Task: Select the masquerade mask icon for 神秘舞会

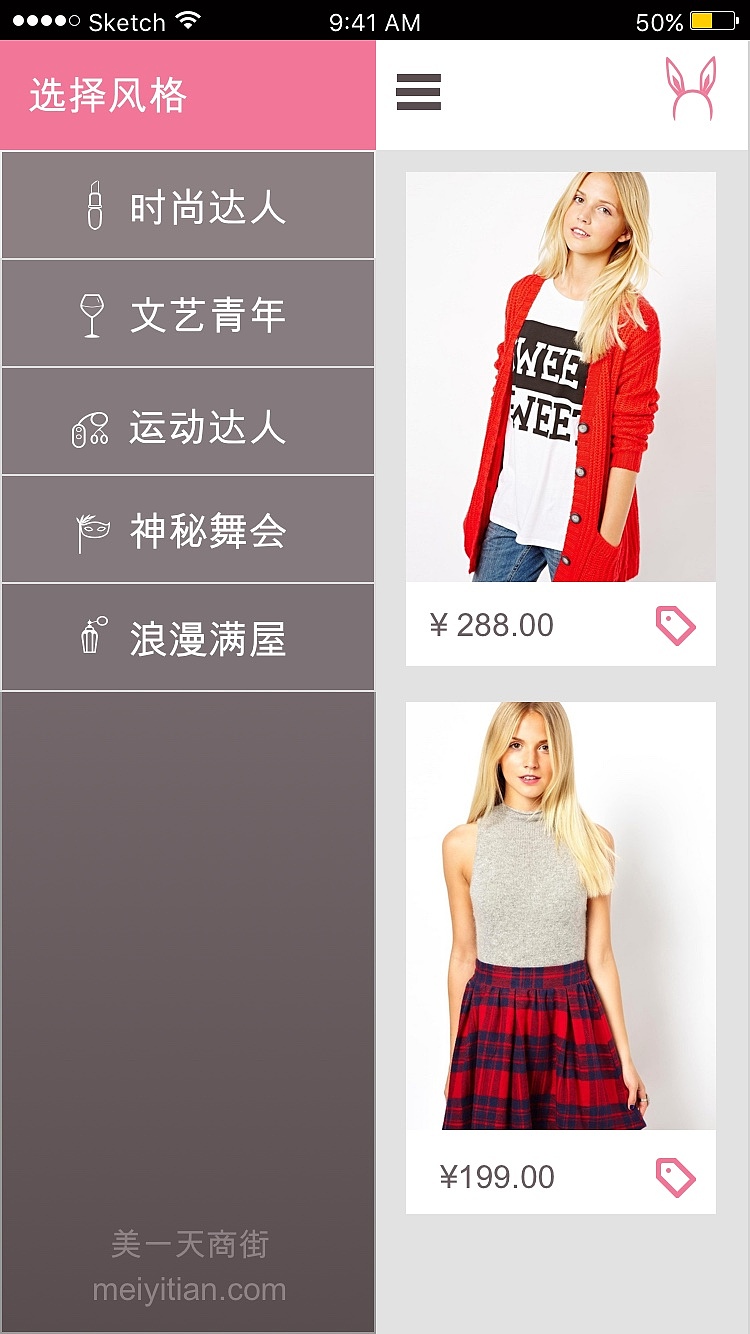Action: tap(92, 529)
